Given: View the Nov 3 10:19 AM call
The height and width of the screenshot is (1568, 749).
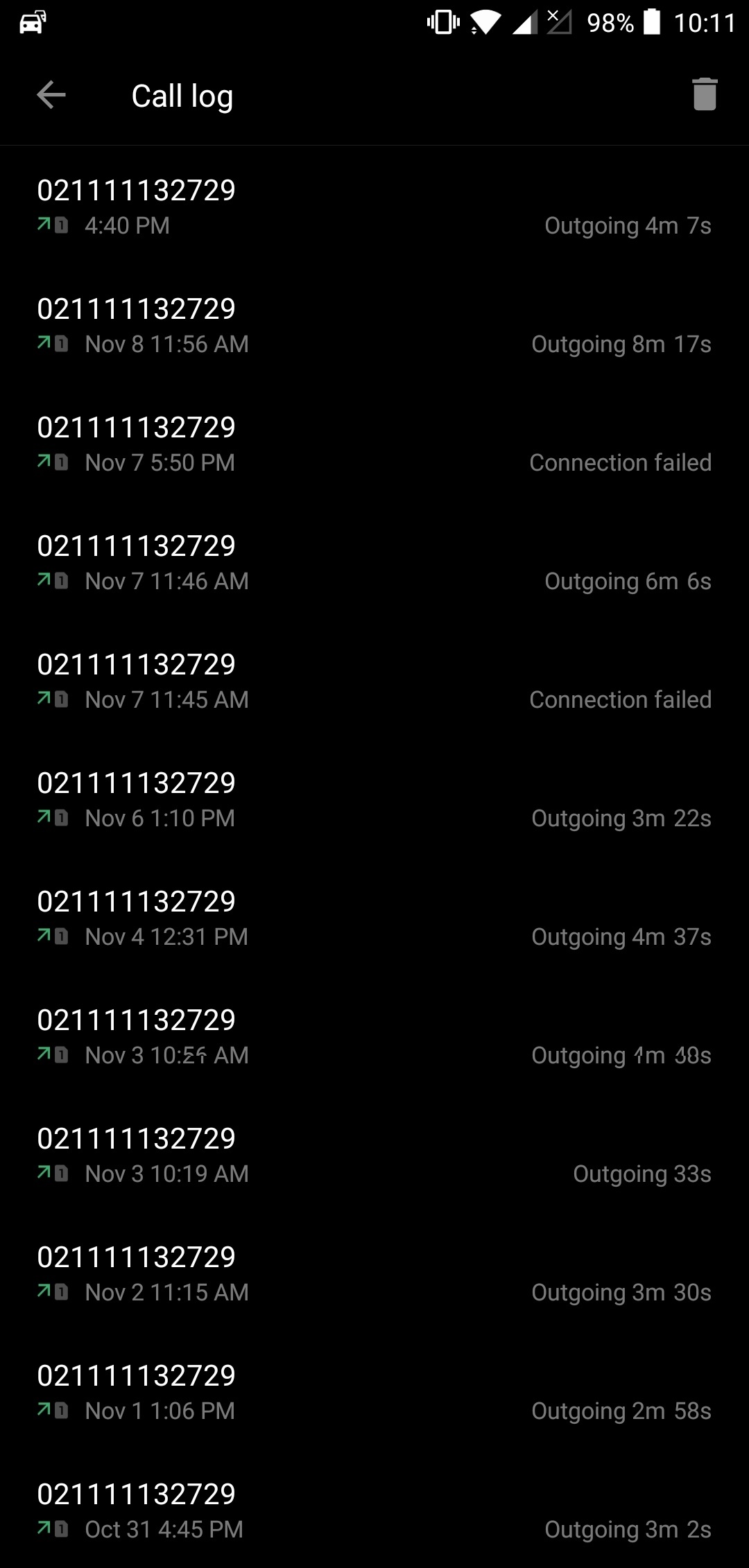Looking at the screenshot, I should [374, 1154].
